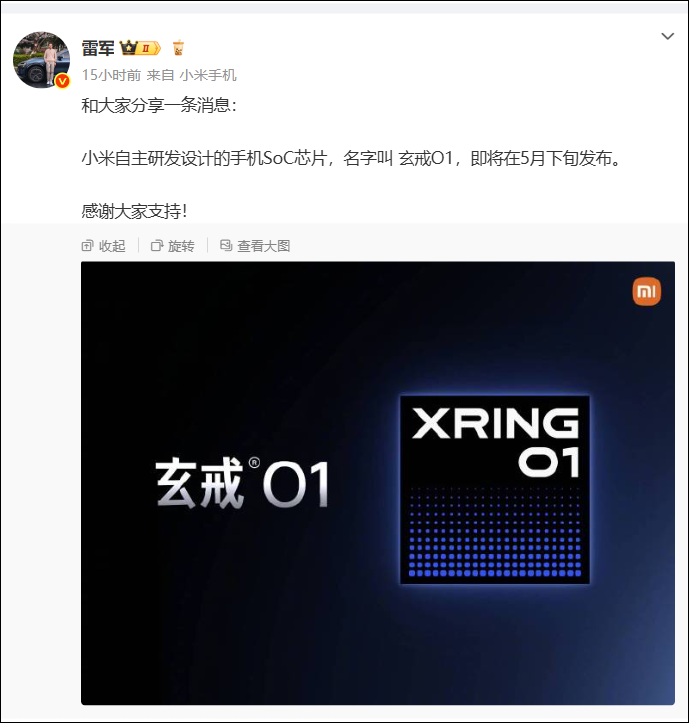Screen dimensions: 689x723
Task: Open the 玄戒O1 chip image
Action: coord(378,483)
